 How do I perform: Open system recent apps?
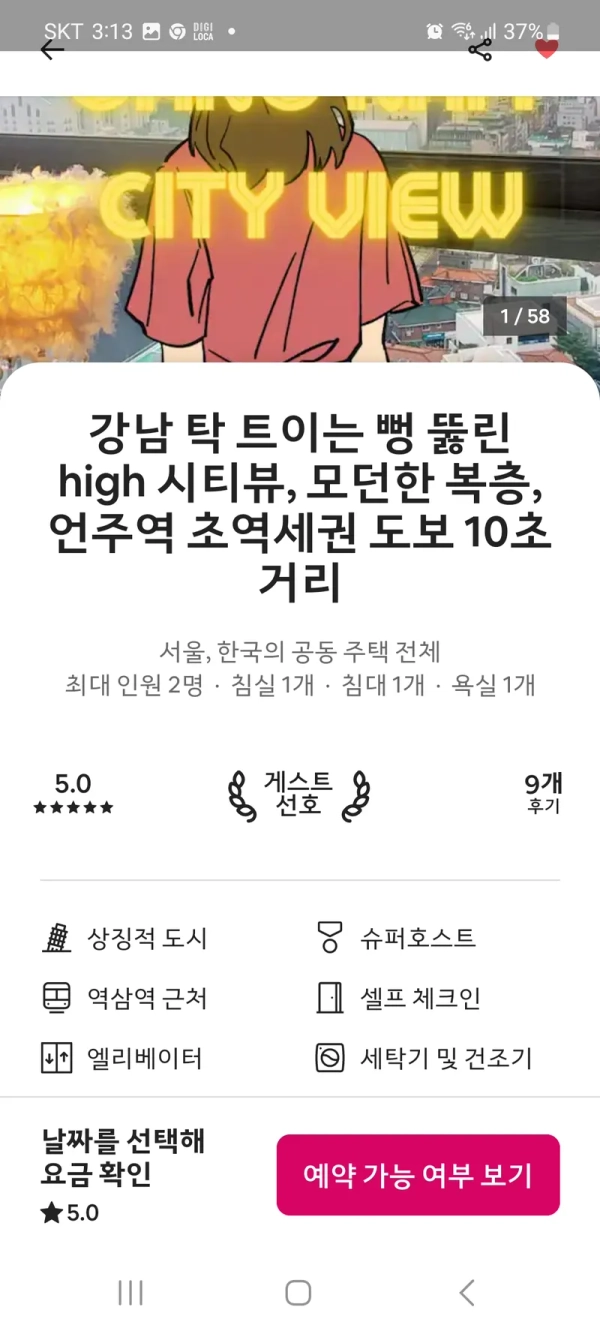[x=131, y=1293]
